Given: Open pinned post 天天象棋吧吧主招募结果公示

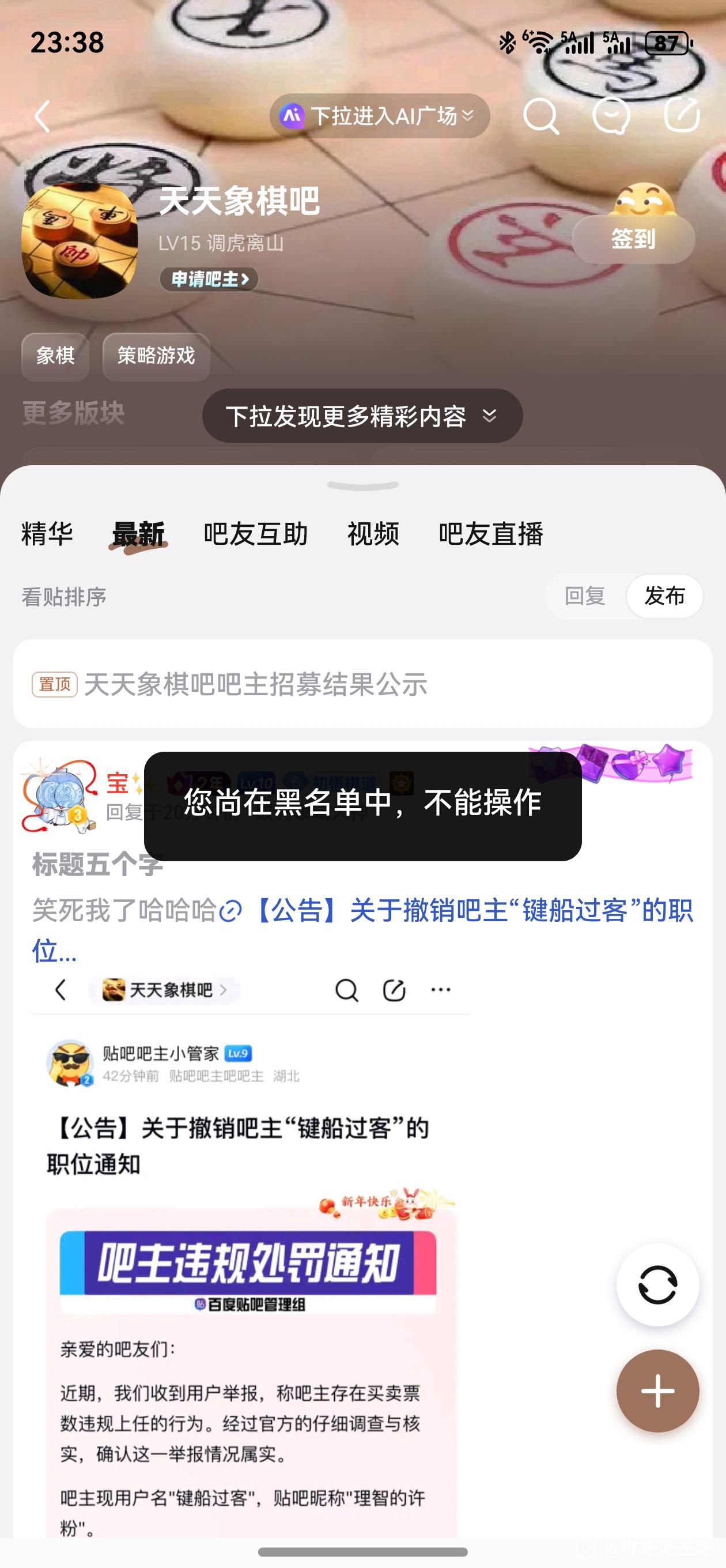Looking at the screenshot, I should (x=256, y=684).
